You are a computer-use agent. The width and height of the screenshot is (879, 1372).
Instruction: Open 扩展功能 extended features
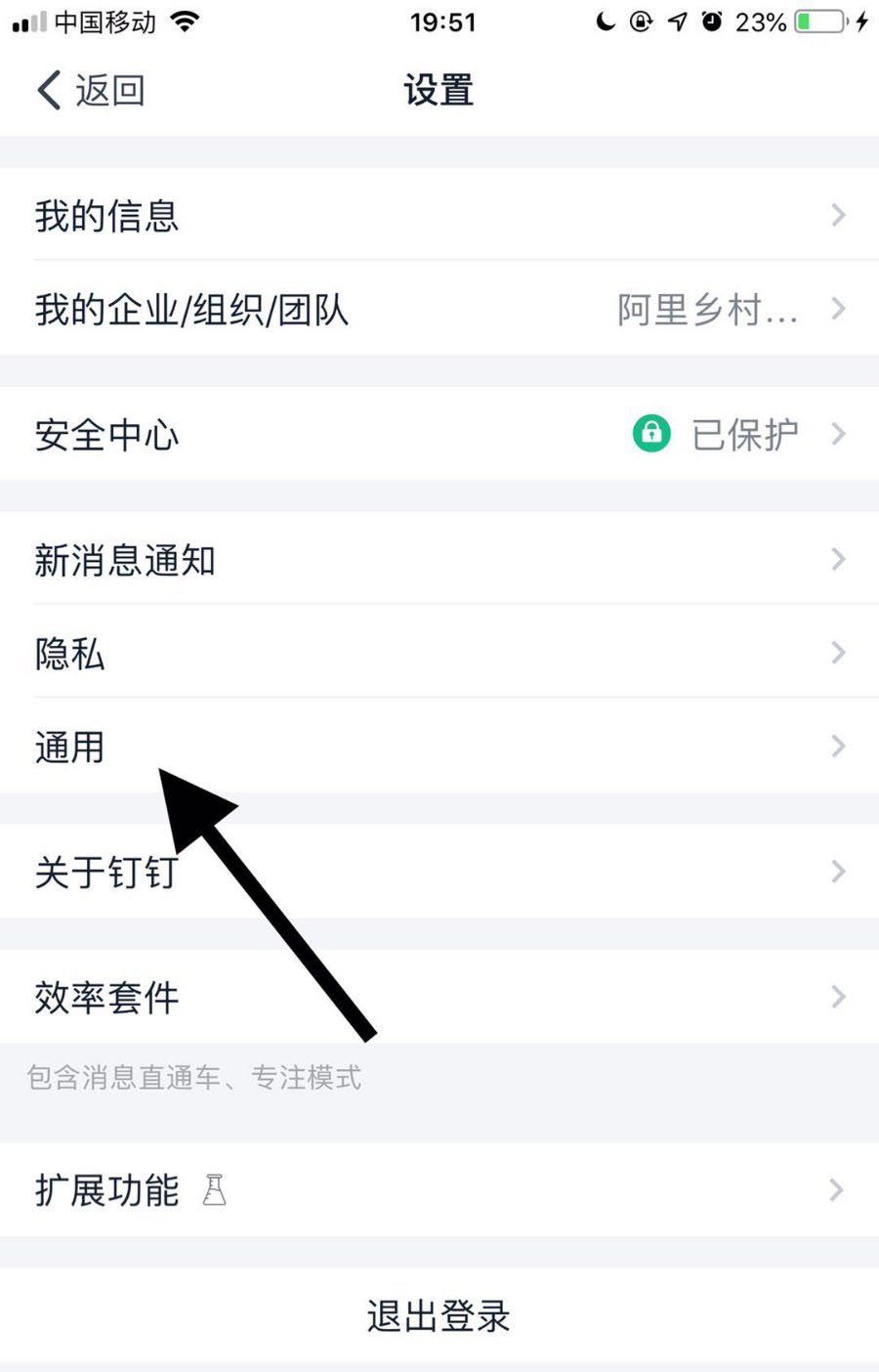tap(105, 1189)
